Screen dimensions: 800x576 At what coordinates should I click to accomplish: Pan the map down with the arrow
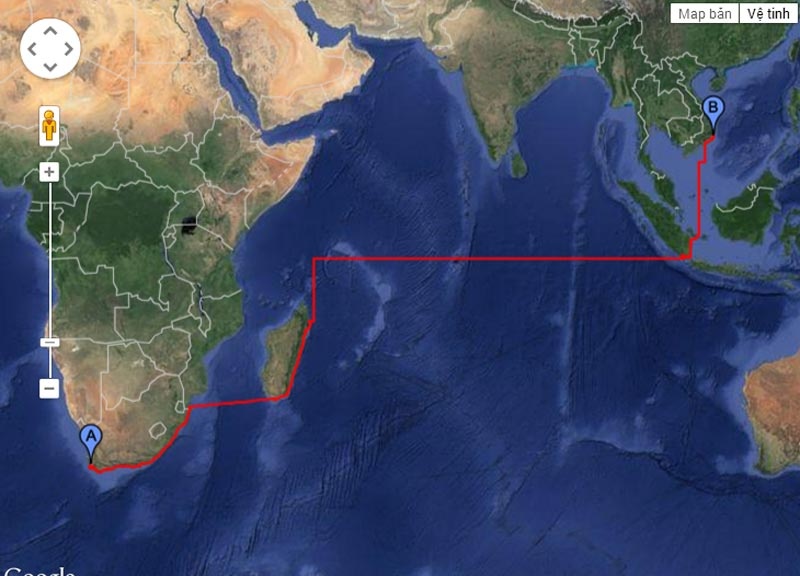point(49,66)
